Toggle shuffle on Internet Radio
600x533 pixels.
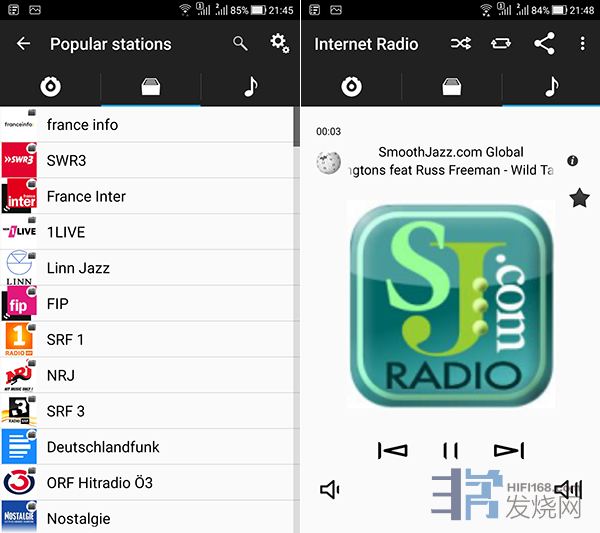pos(460,44)
